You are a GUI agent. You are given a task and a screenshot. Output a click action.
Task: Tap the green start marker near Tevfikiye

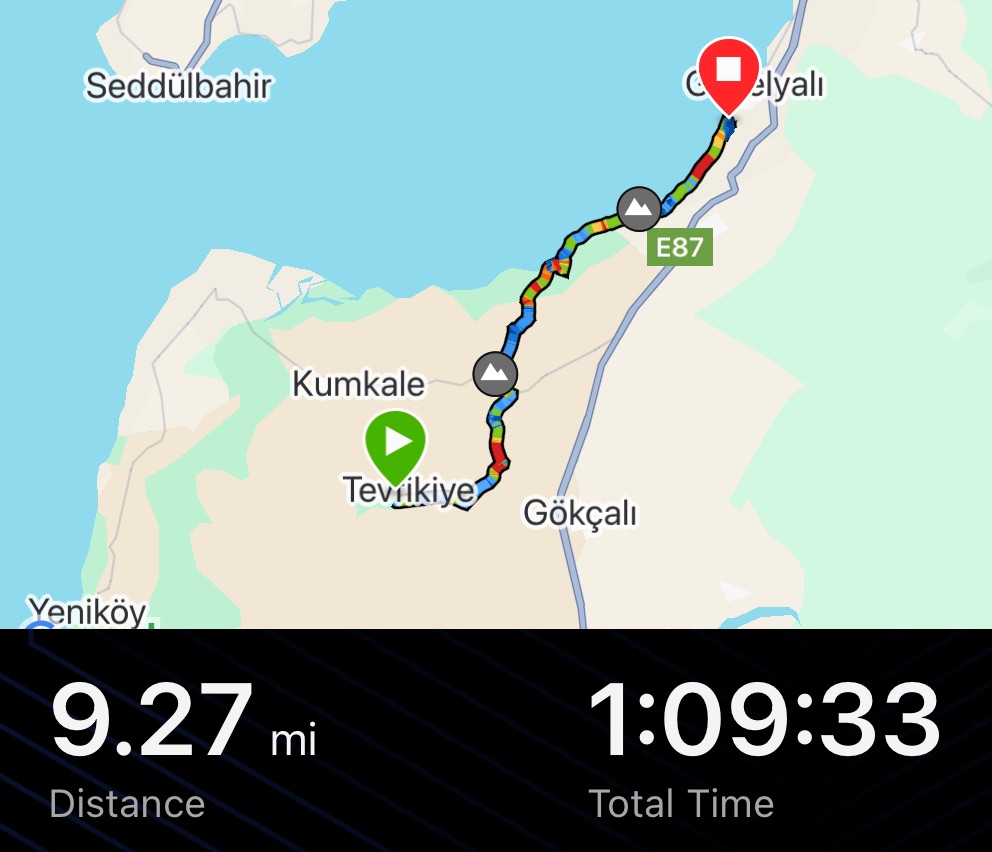click(x=396, y=442)
